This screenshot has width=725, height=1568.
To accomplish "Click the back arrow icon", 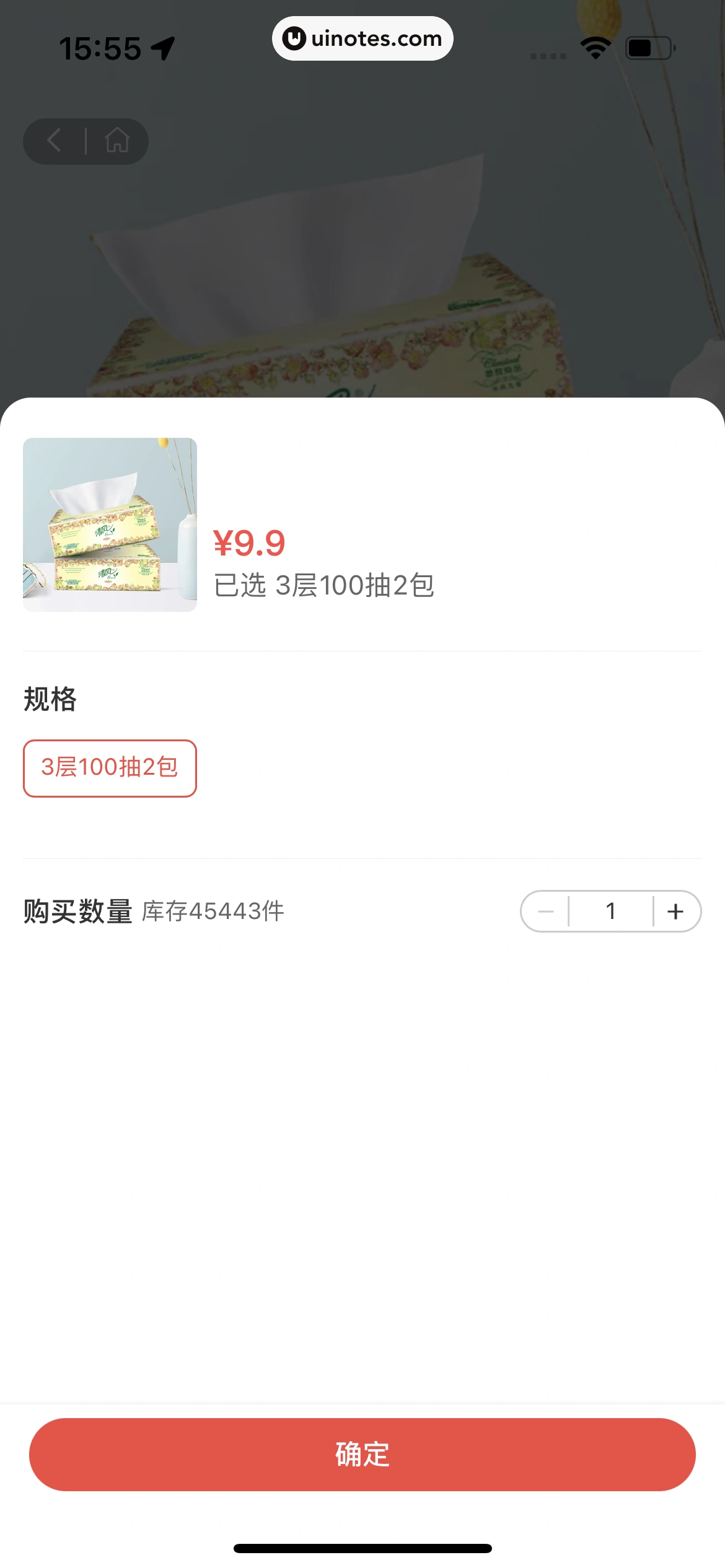I will (53, 141).
